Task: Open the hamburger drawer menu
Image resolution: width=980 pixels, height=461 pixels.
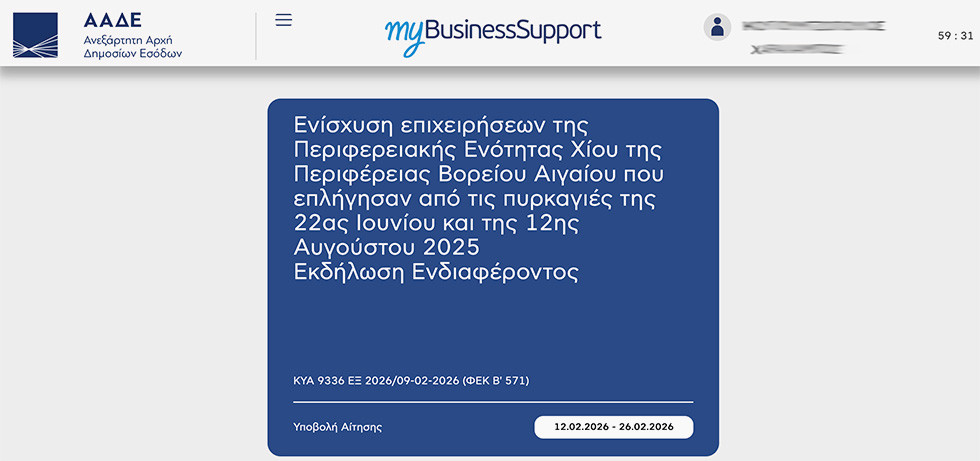Action: coord(283,20)
